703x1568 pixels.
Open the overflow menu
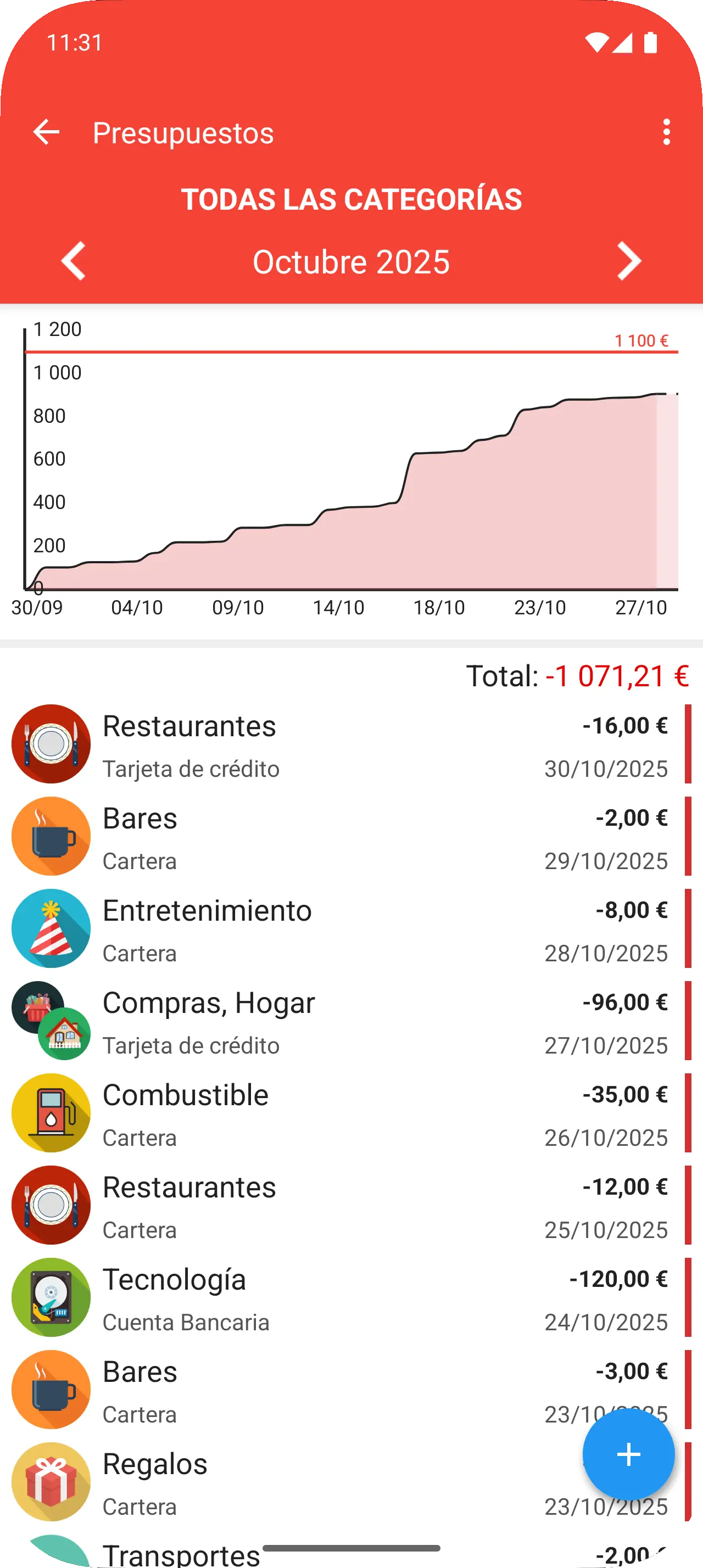point(667,132)
